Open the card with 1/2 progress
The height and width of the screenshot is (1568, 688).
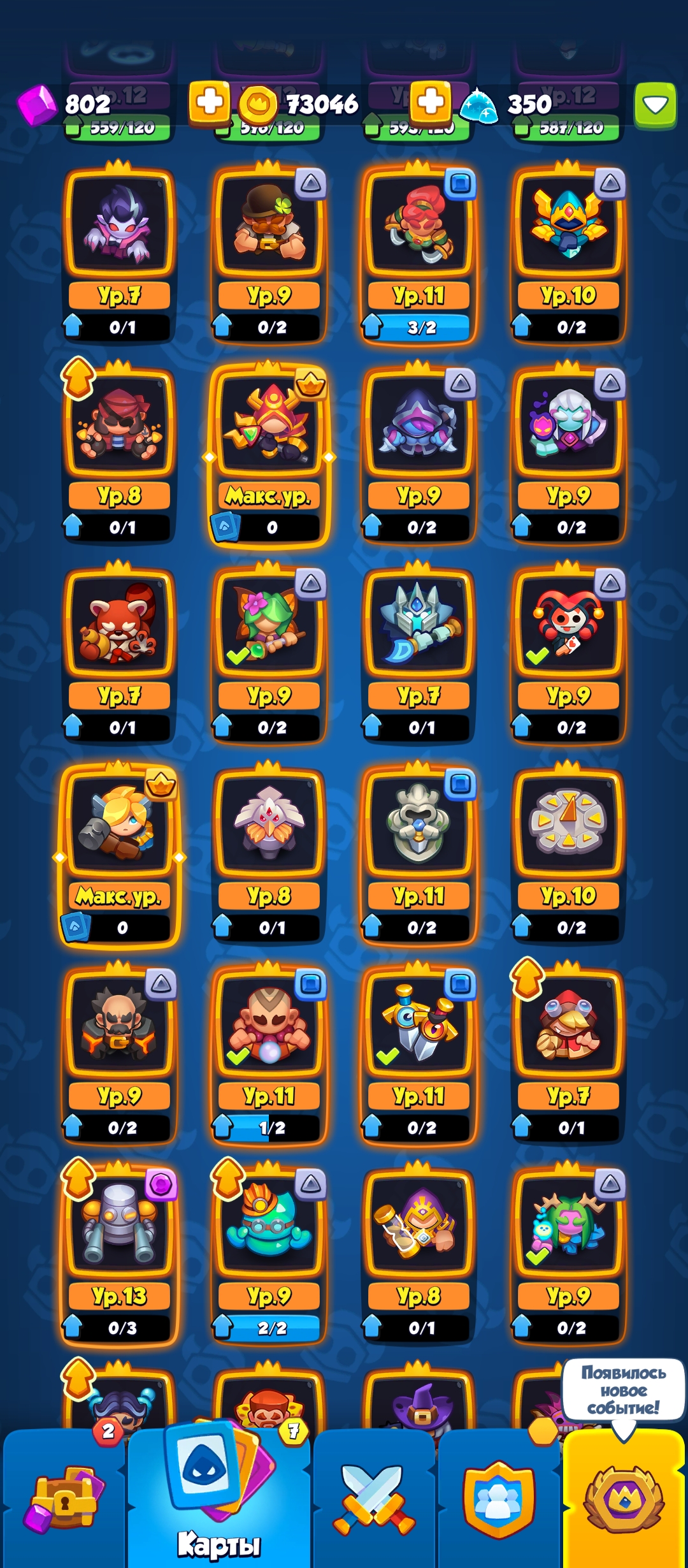(x=269, y=1054)
